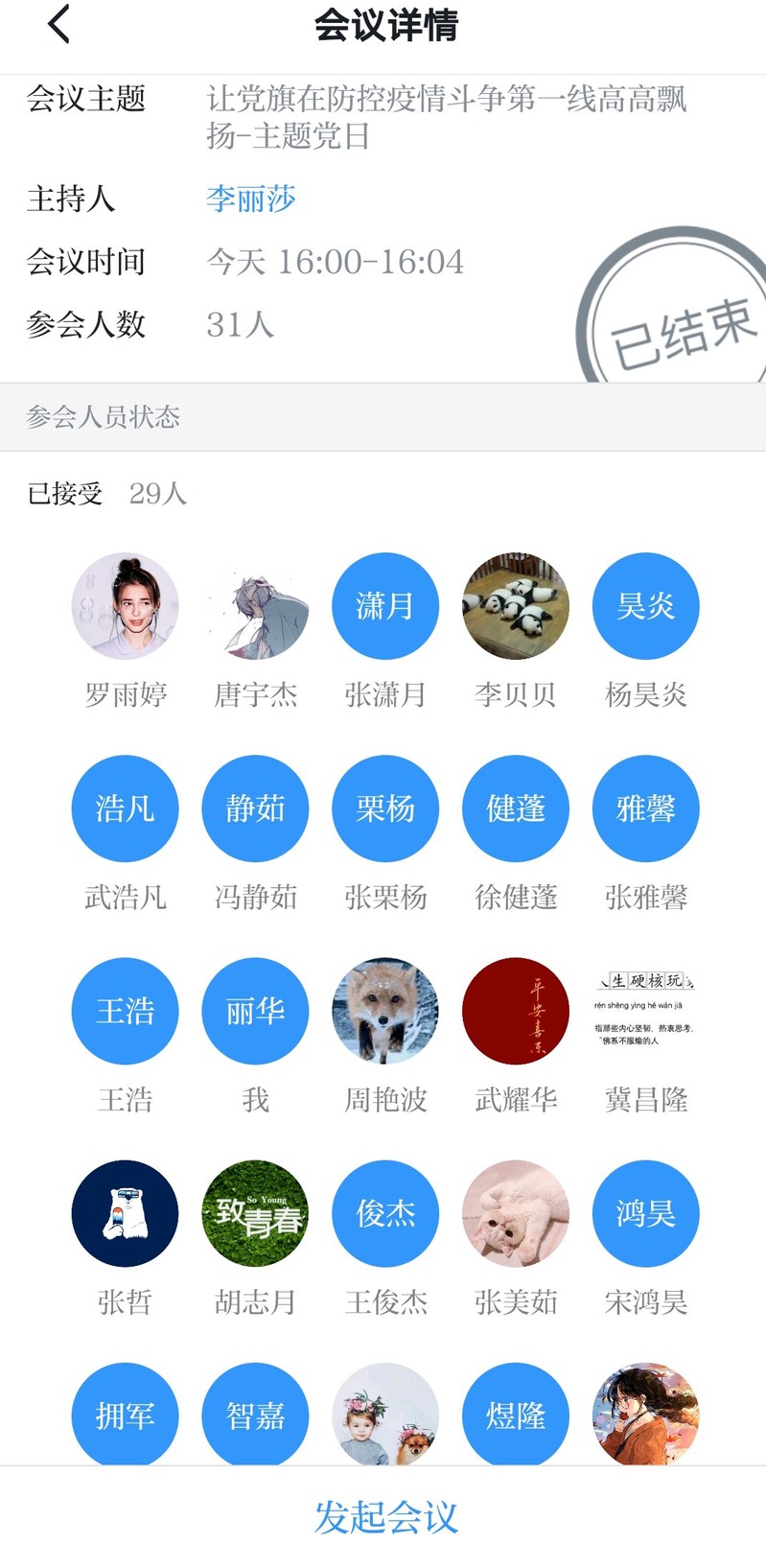Tap the 发起会议 button
The width and height of the screenshot is (766, 1568).
[x=385, y=1517]
